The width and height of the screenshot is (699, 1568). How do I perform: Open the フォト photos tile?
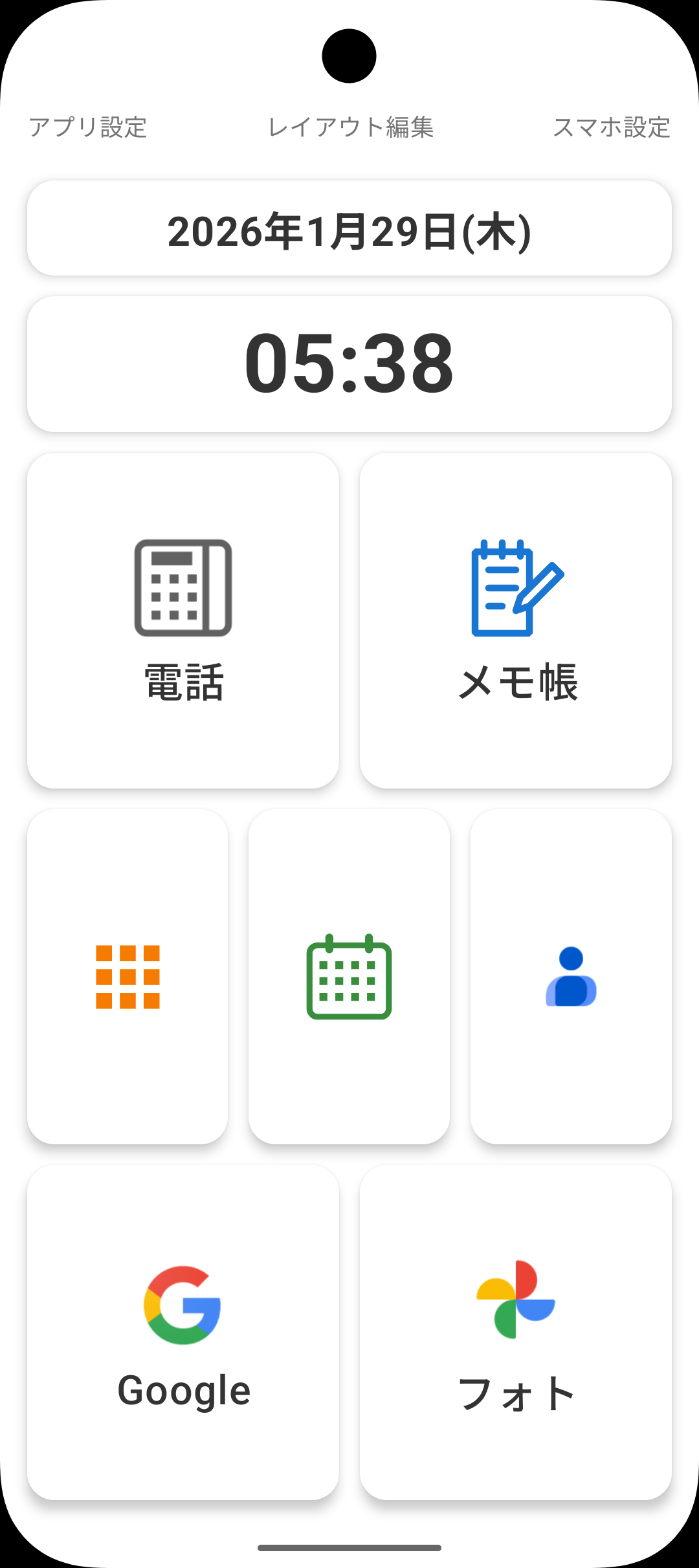click(516, 1332)
